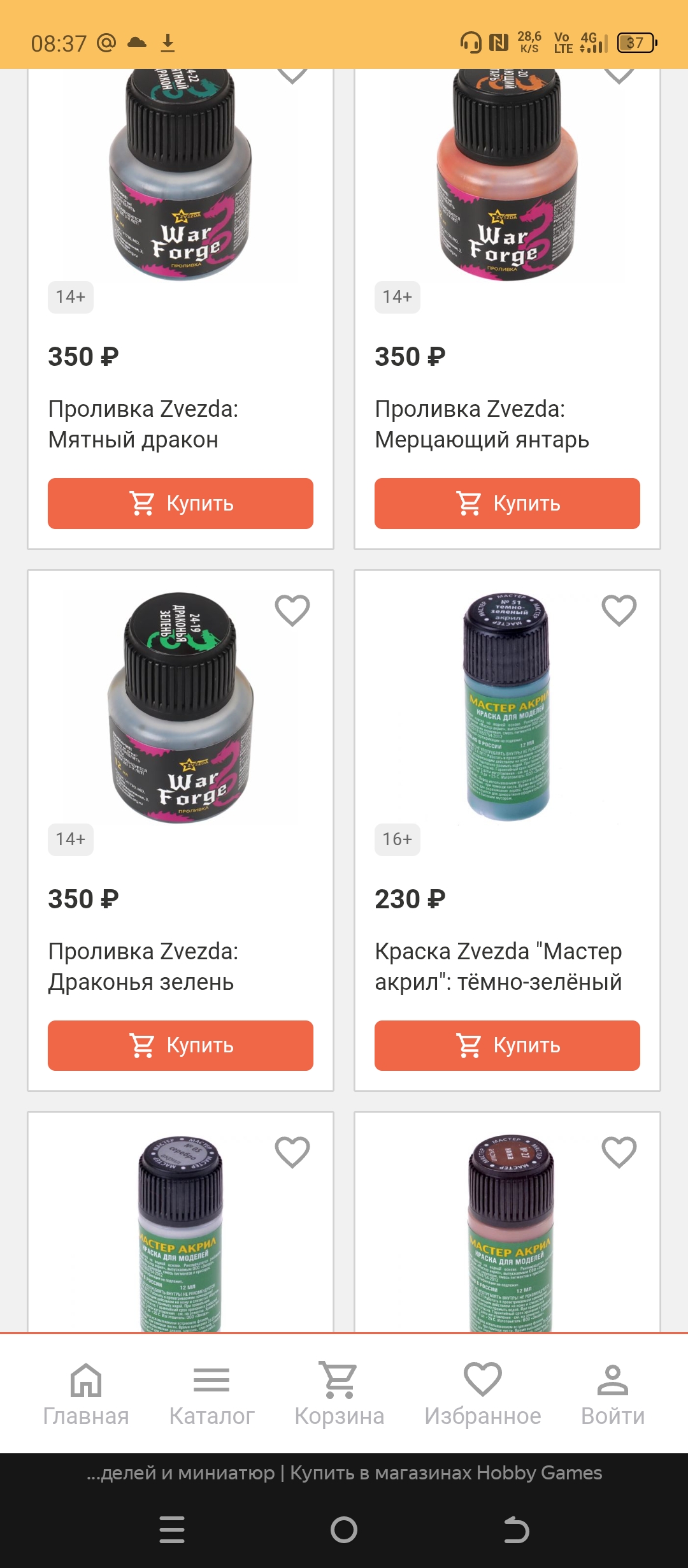Open the Мятный дракон product page
The image size is (688, 1568).
[143, 424]
